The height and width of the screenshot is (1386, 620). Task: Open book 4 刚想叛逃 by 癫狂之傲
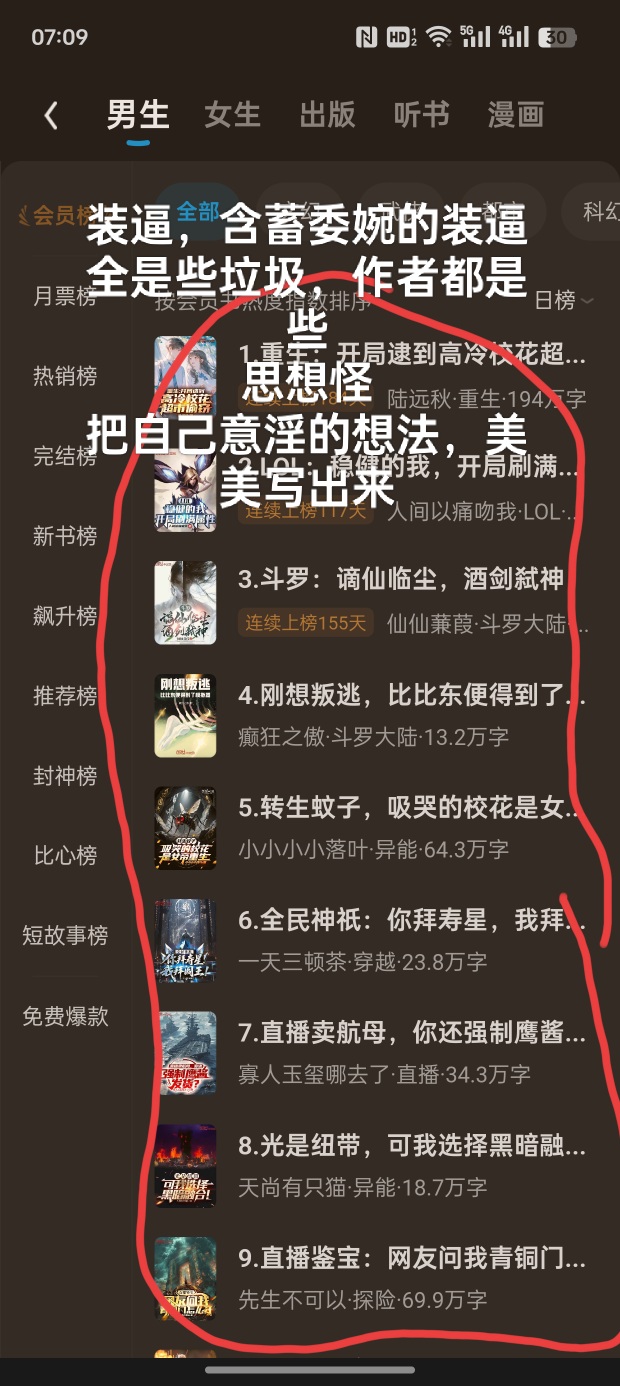pyautogui.click(x=410, y=693)
